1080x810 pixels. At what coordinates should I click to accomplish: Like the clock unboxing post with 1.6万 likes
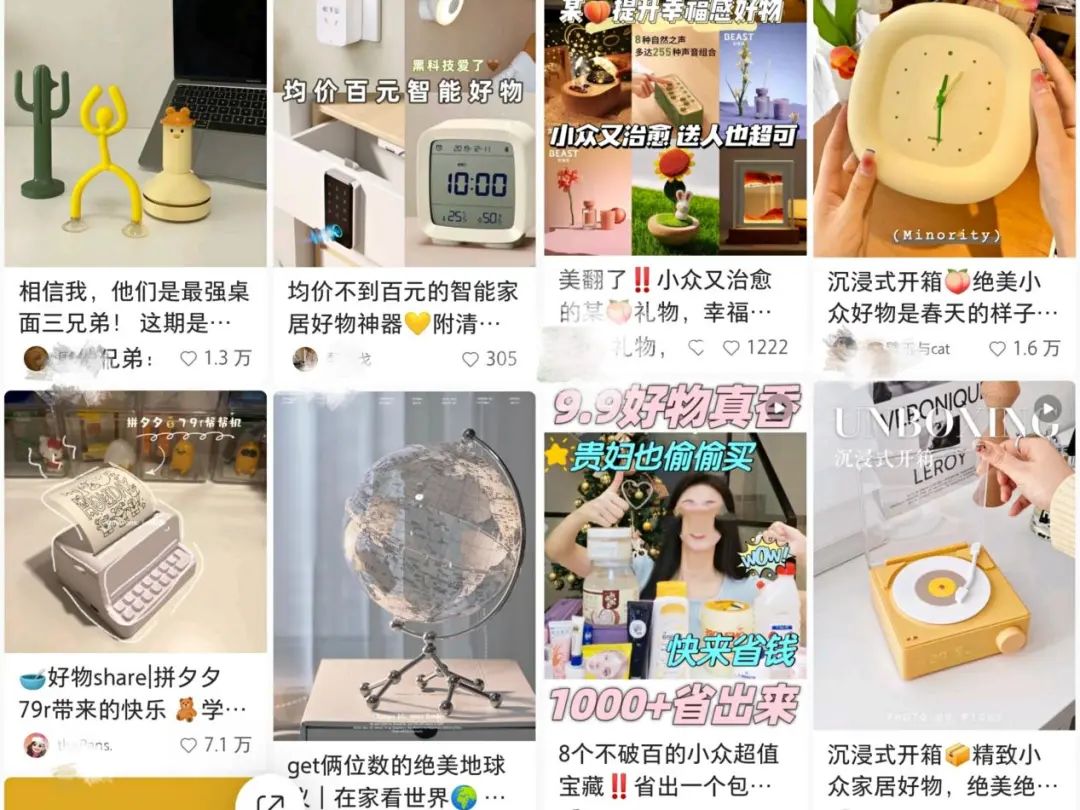click(998, 349)
